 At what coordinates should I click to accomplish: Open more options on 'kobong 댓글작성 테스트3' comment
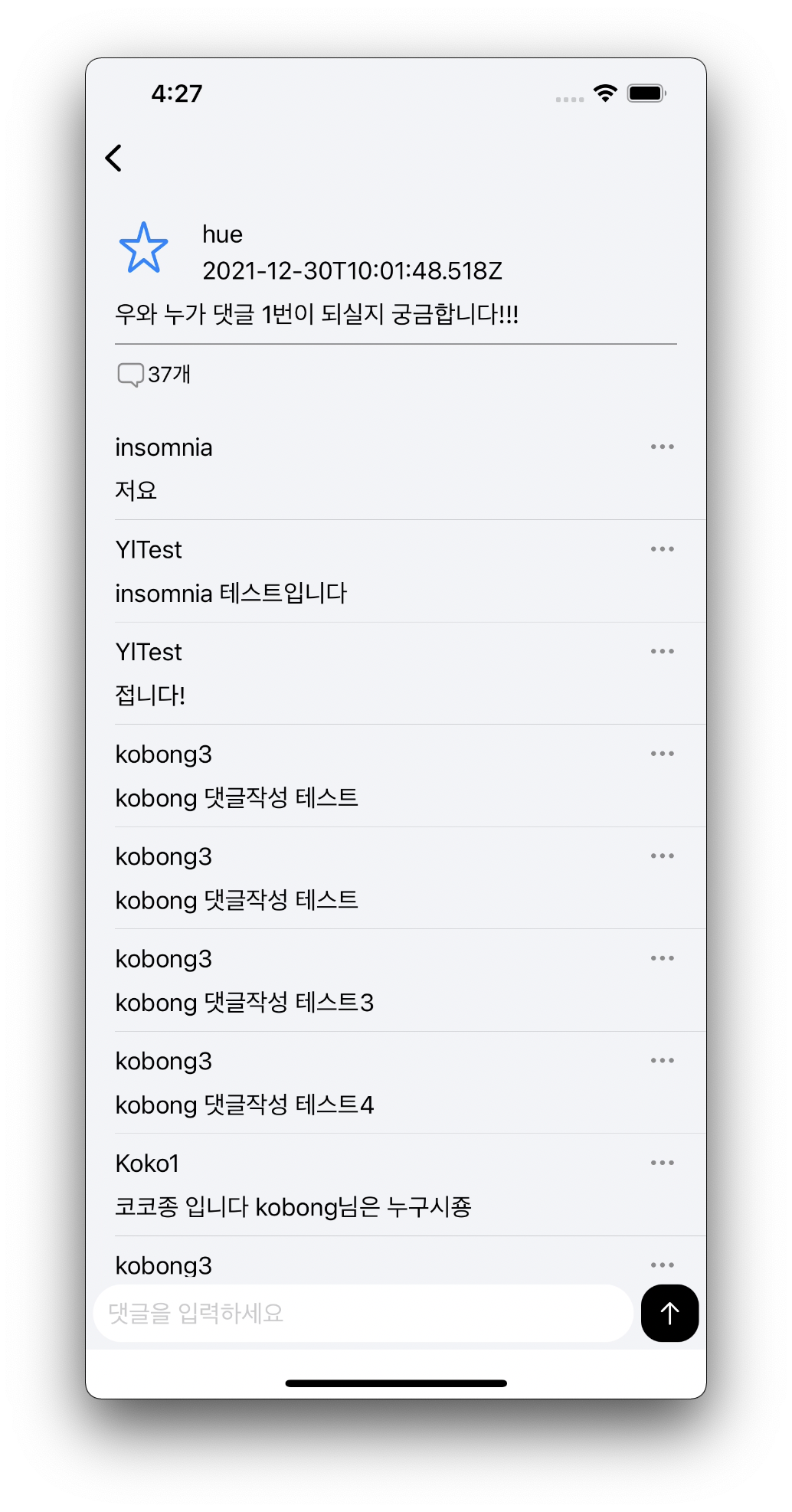pos(662,958)
